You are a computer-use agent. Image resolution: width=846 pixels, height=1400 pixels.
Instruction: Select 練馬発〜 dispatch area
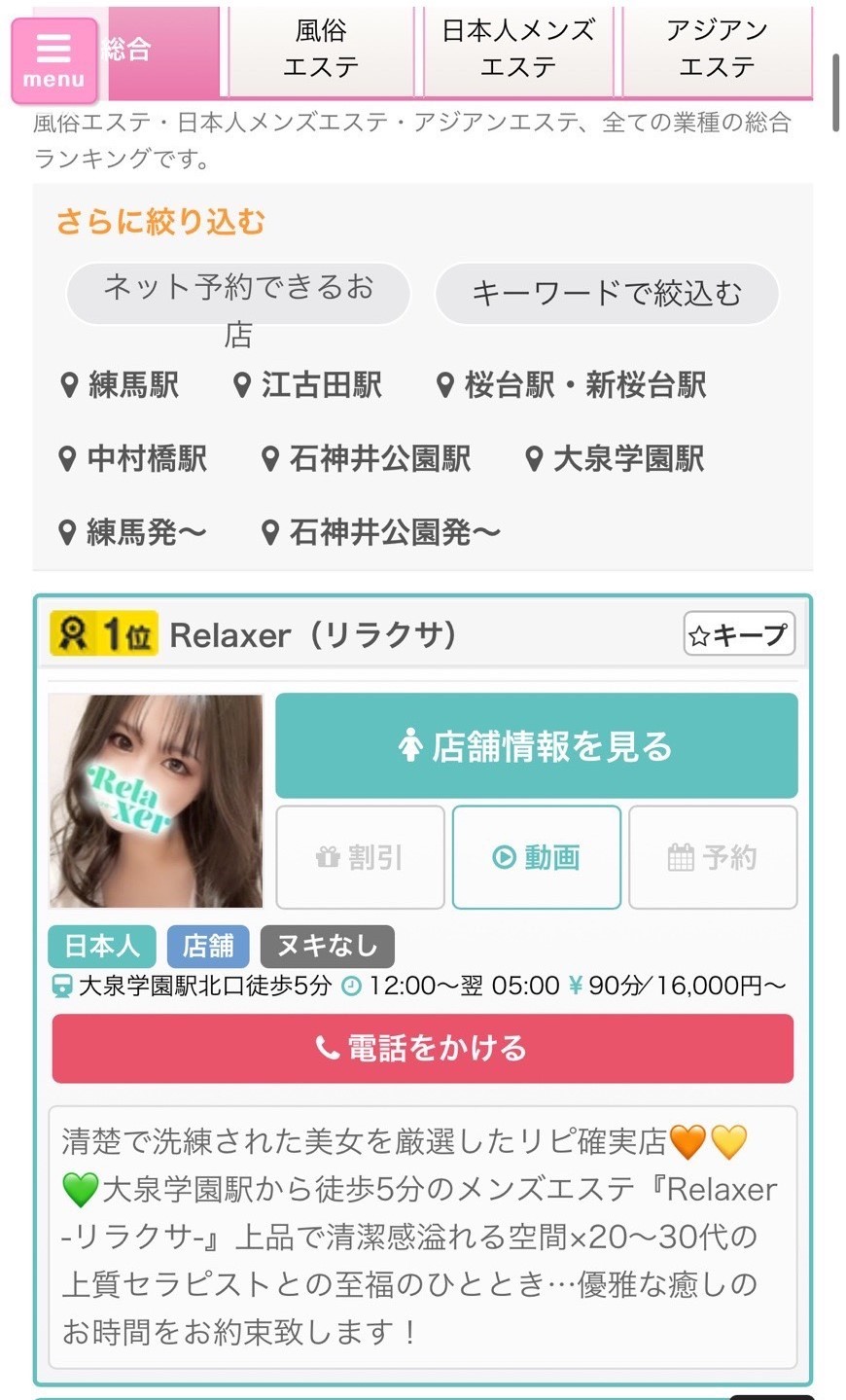(x=134, y=533)
